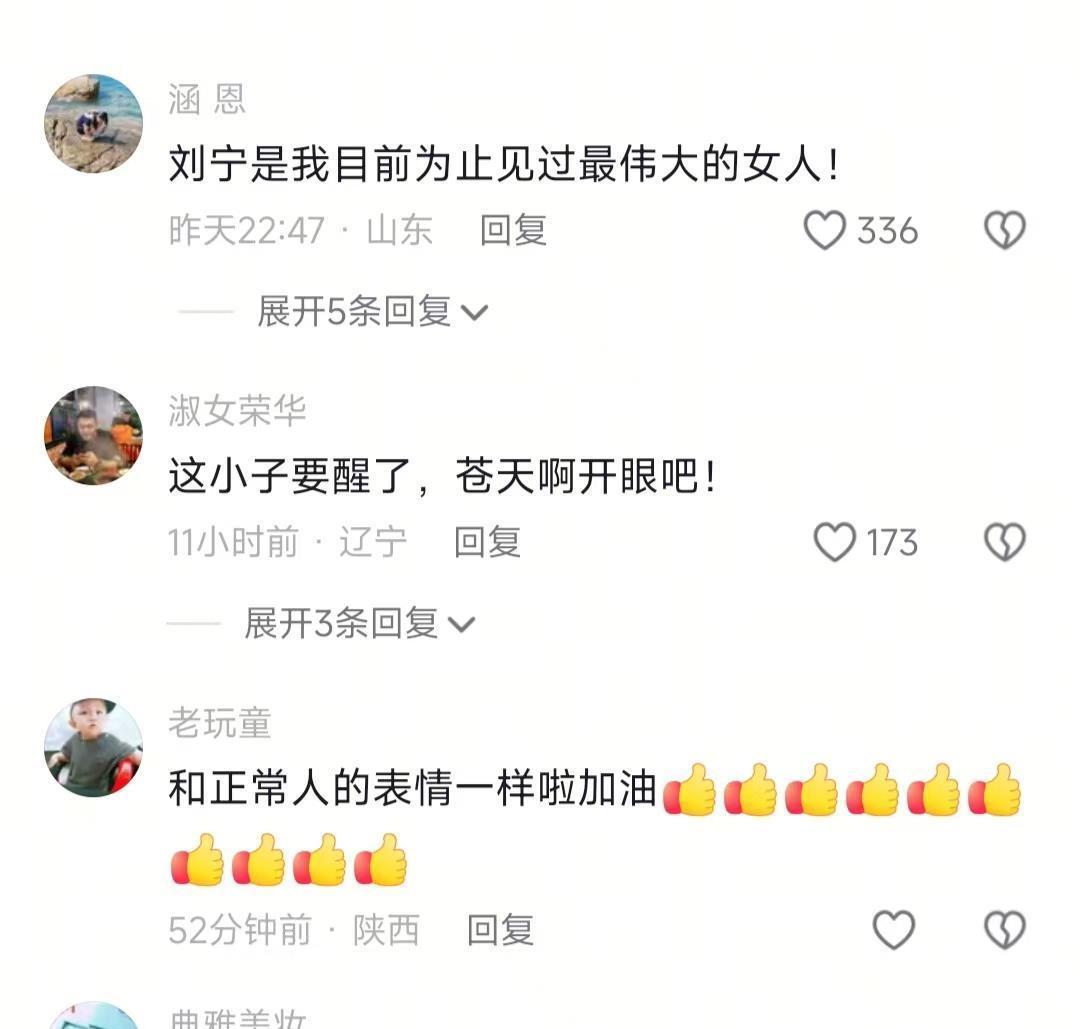Viewport: 1080px width, 1029px height.
Task: Open the username 涵恩
Action: pyautogui.click(x=207, y=99)
